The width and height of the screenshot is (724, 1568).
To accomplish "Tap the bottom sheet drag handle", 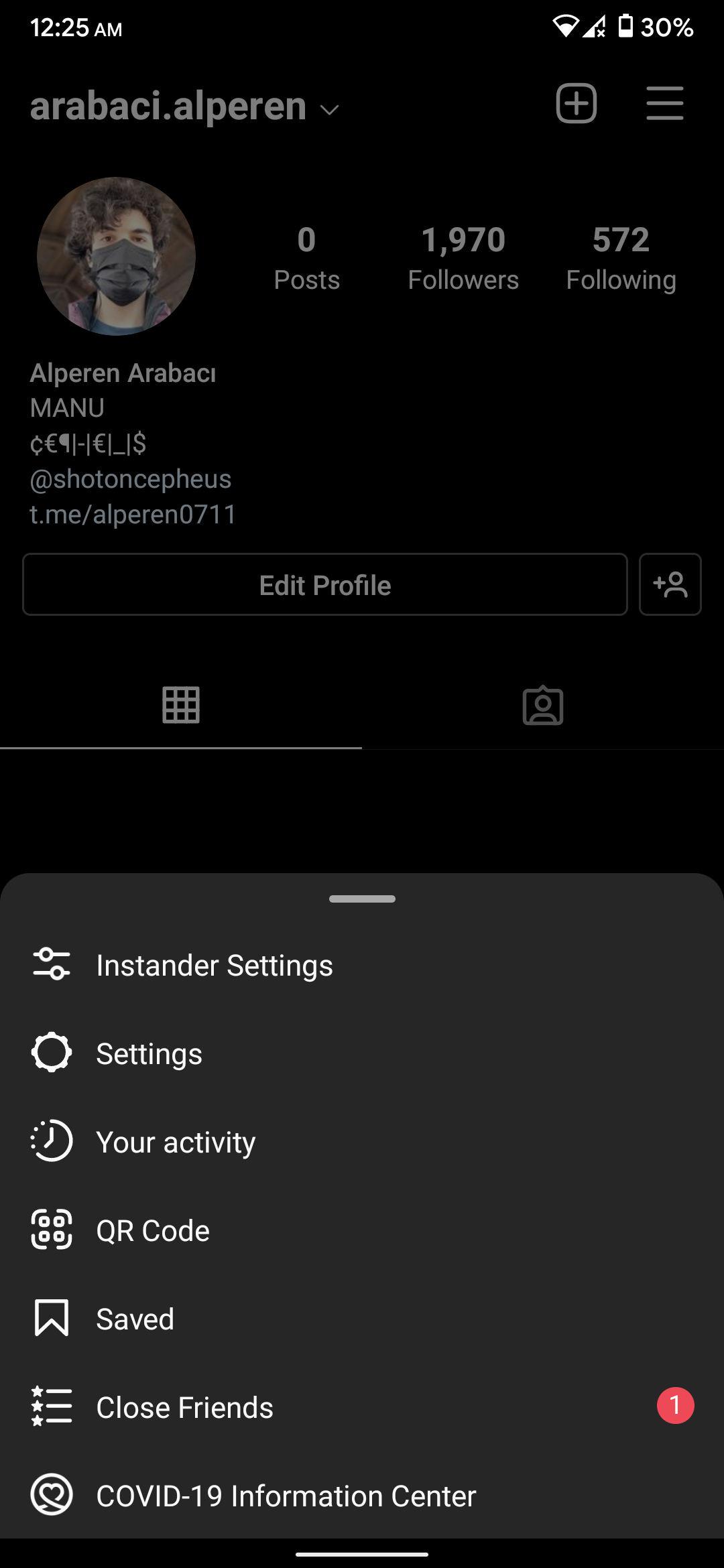I will 362,899.
